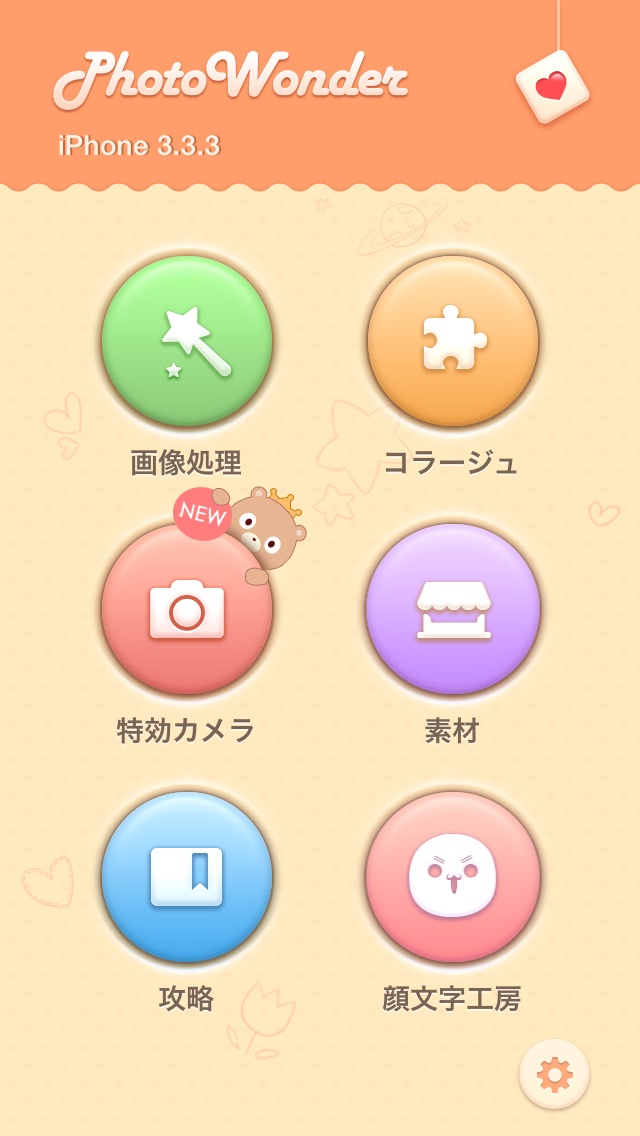The width and height of the screenshot is (640, 1136).
Task: Tap the hanging heart tag
Action: tap(552, 87)
